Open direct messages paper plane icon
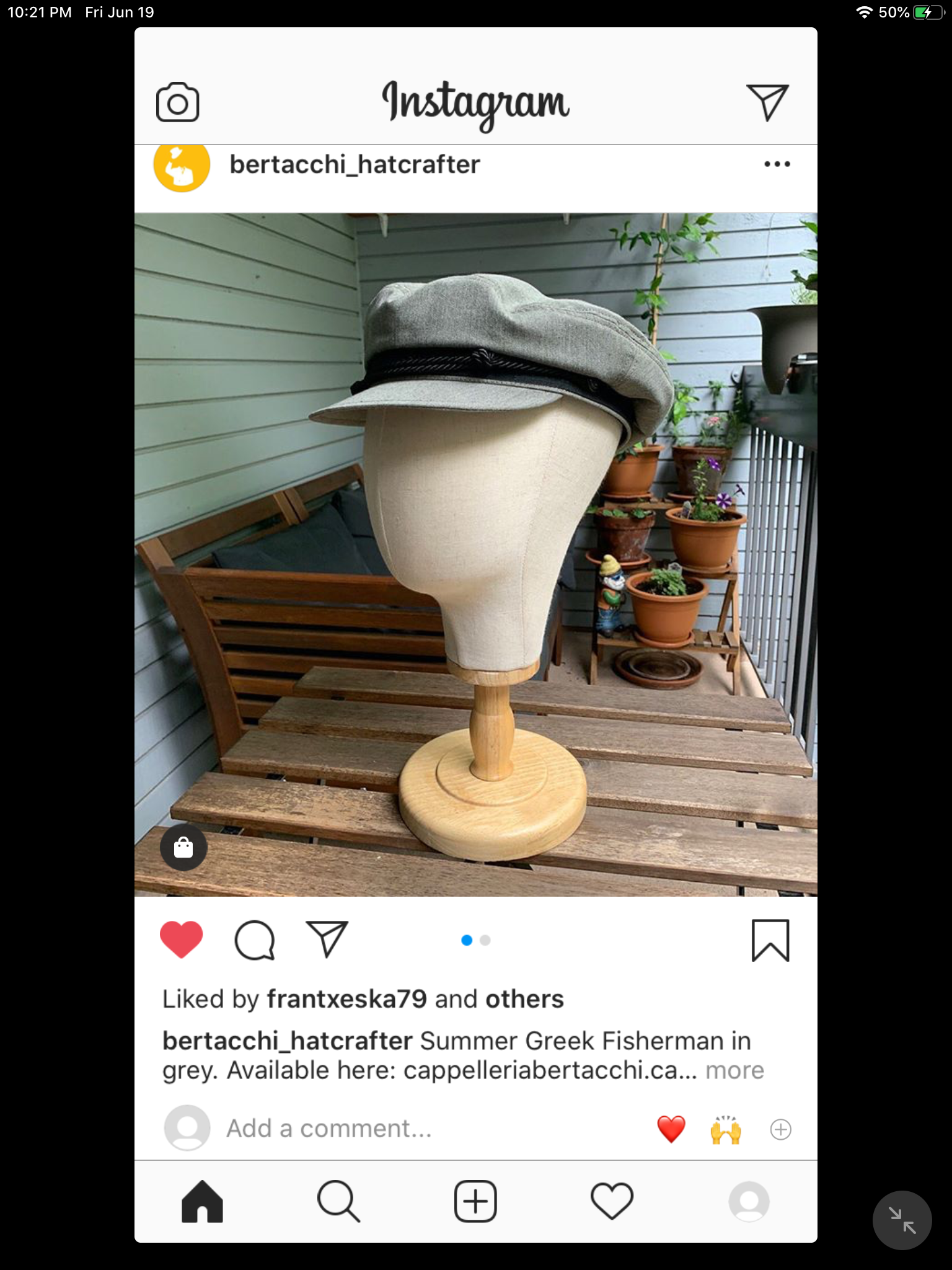 click(x=767, y=102)
